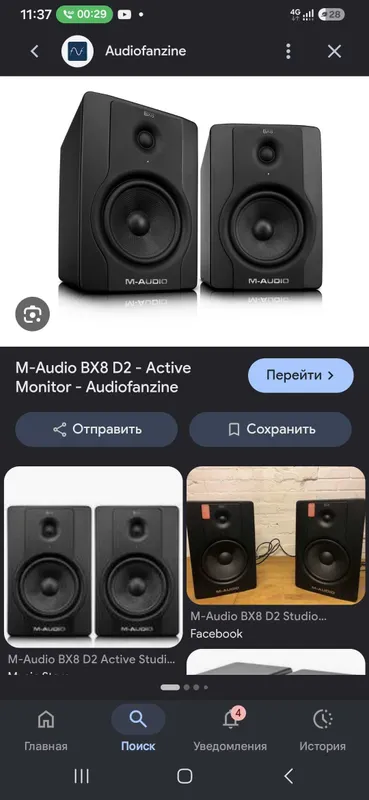Viewport: 369px width, 800px height.
Task: Share the image via Отправить
Action: click(96, 429)
